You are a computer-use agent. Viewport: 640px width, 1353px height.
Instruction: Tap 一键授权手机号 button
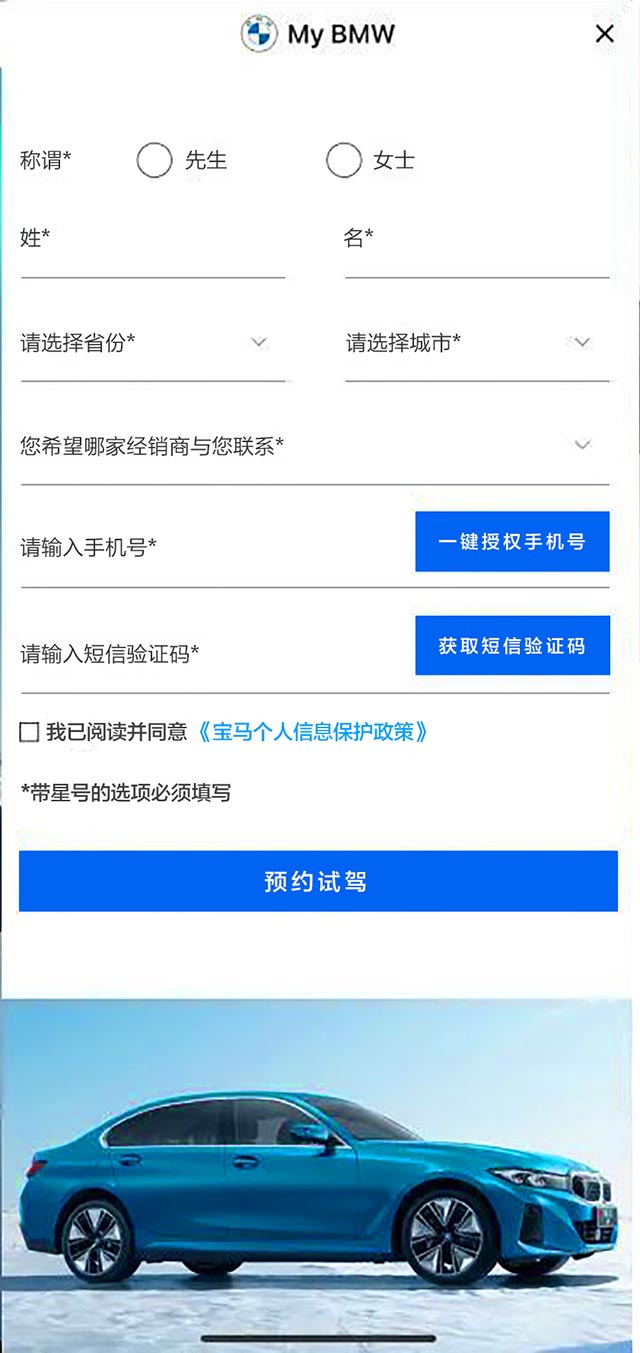512,542
